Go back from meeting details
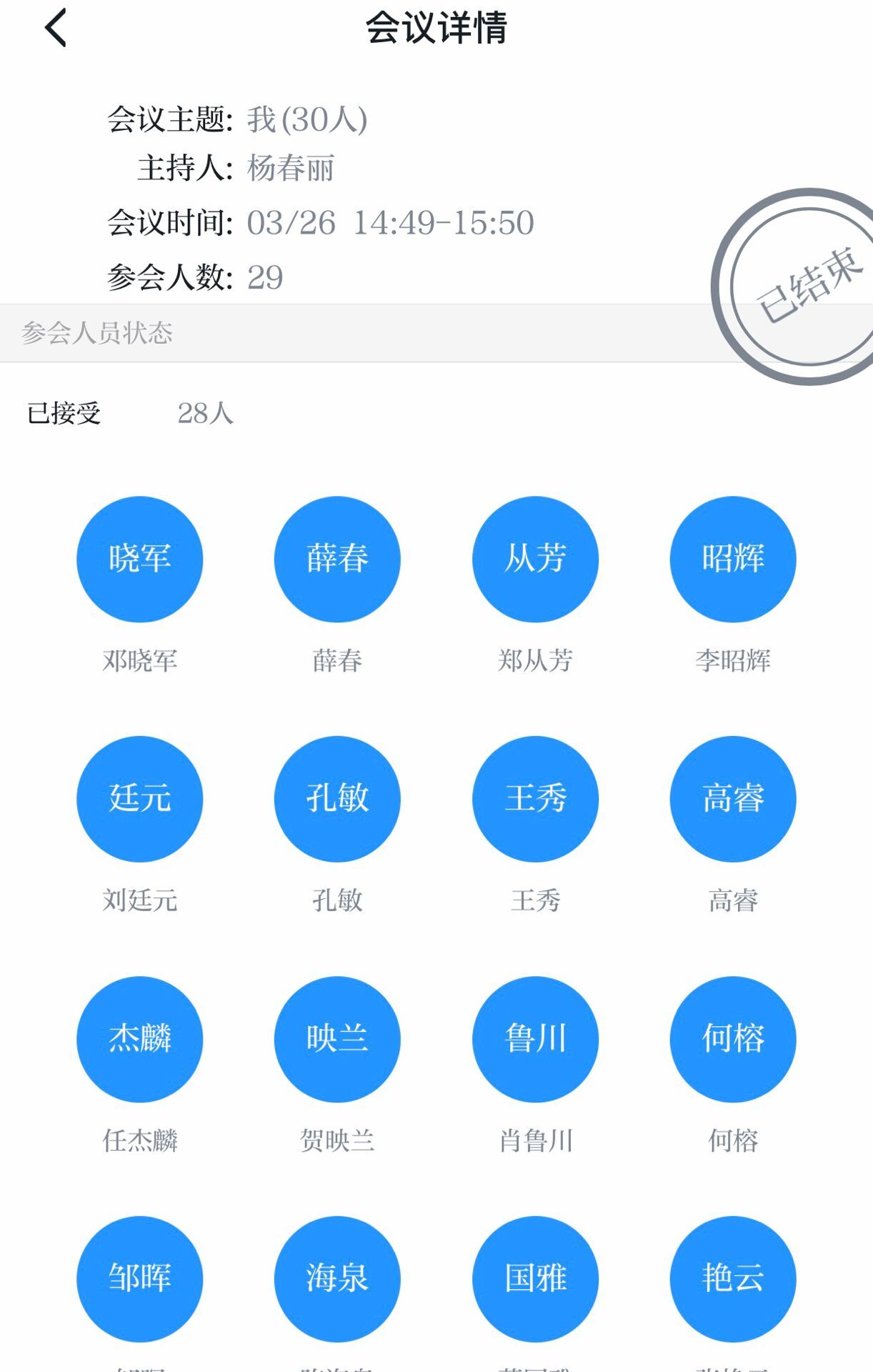 click(x=56, y=29)
